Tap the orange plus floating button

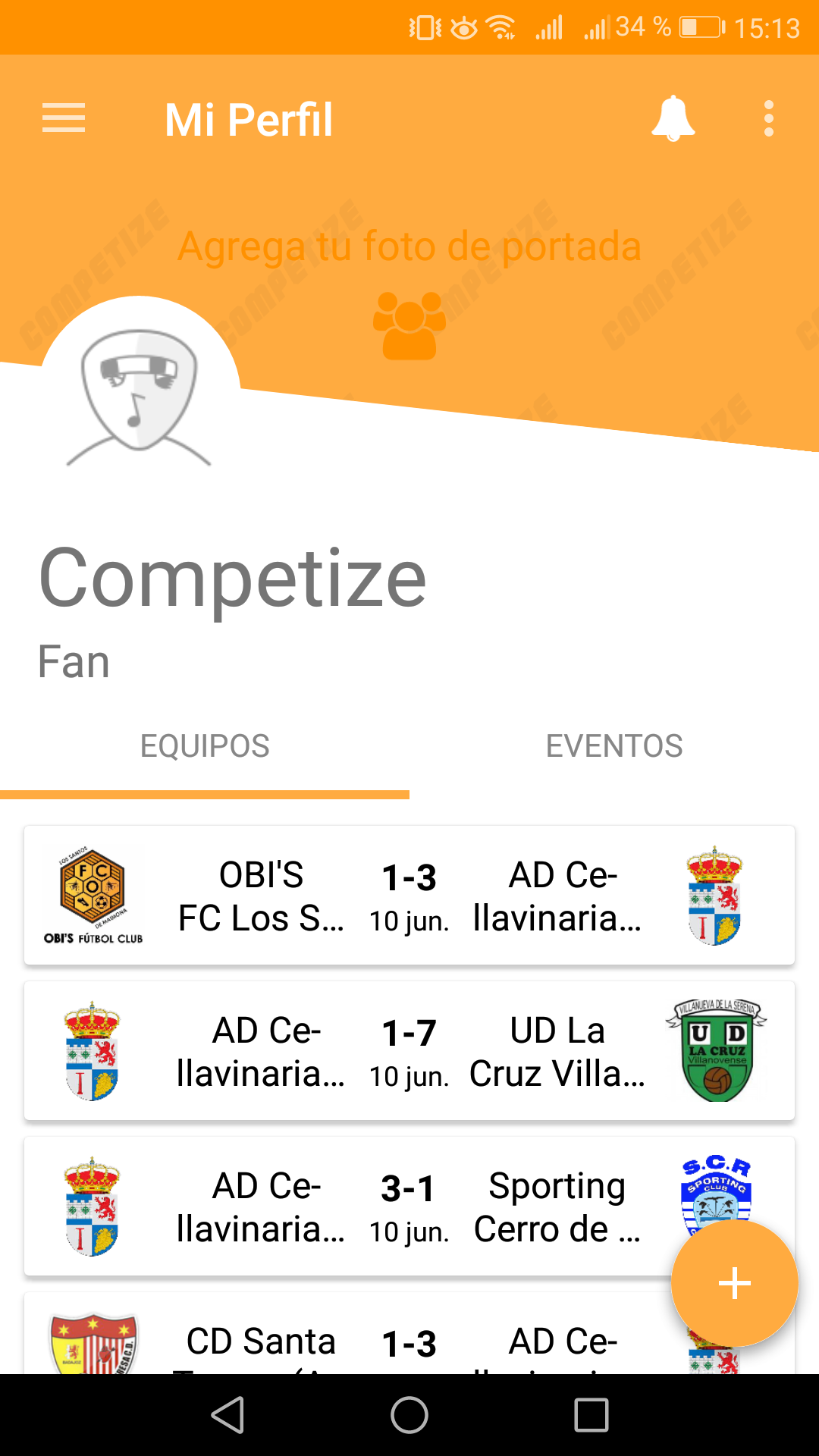tap(734, 1283)
